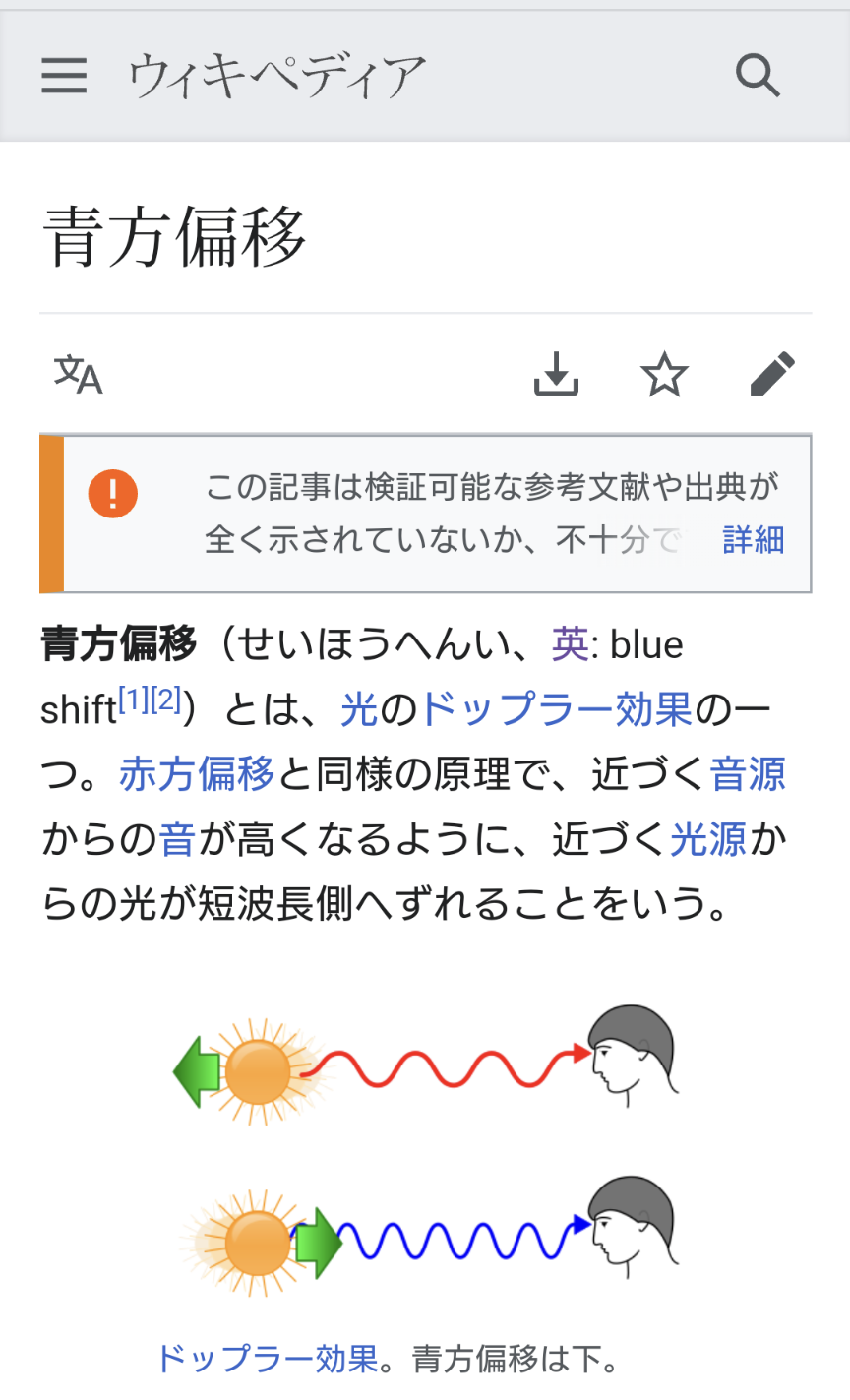
Task: Edit this article with pencil icon
Action: 772,375
